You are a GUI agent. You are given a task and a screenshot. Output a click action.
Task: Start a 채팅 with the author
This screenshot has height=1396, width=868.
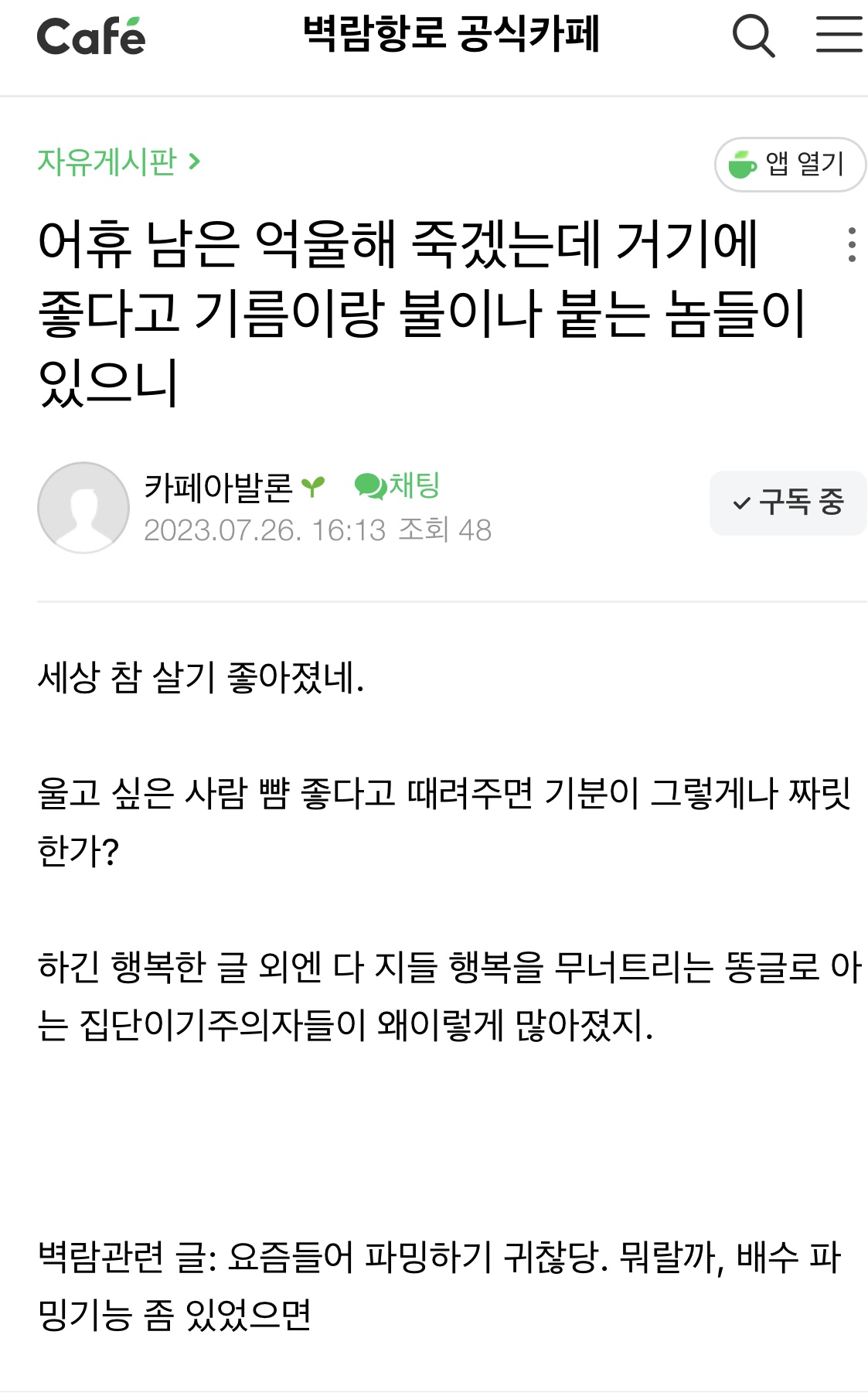(398, 485)
